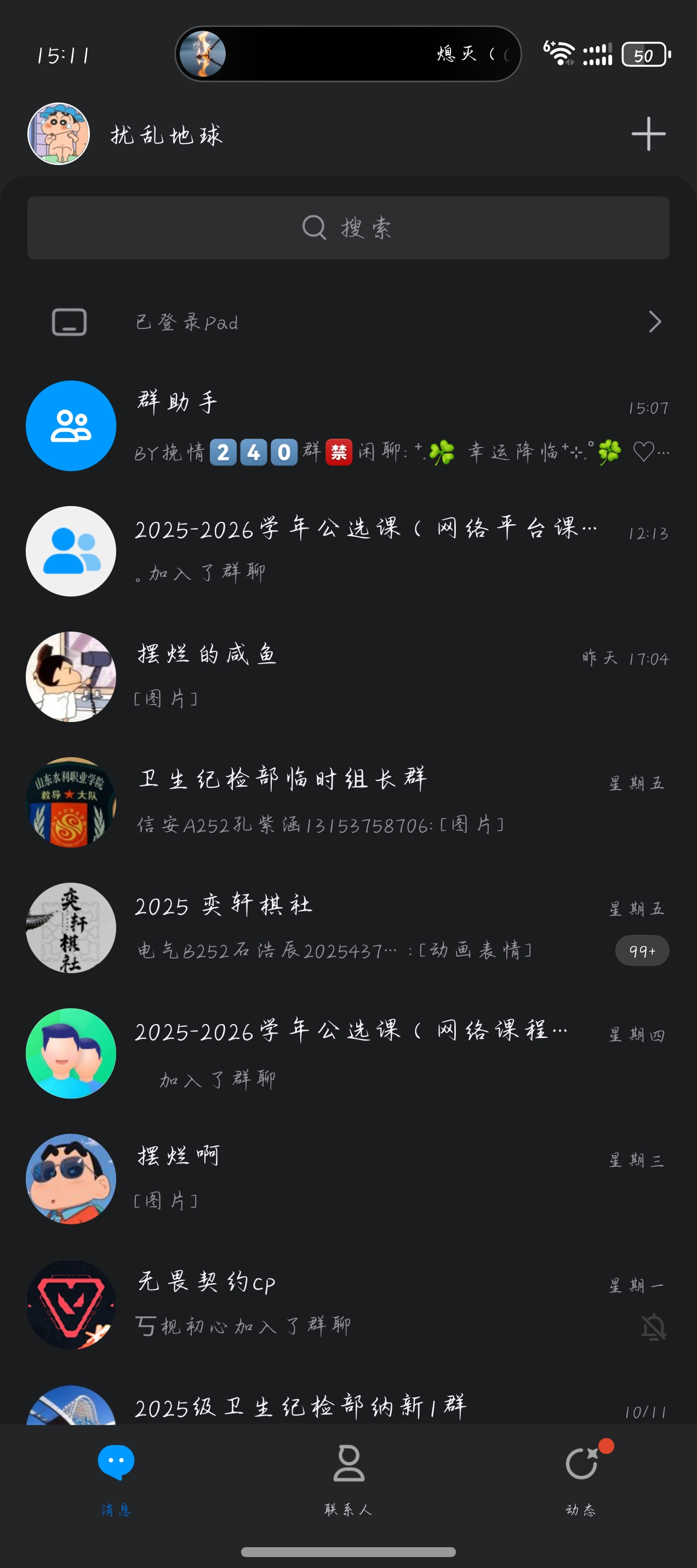Viewport: 697px width, 1568px height.
Task: Open the 群助手 conversation
Action: pyautogui.click(x=348, y=426)
